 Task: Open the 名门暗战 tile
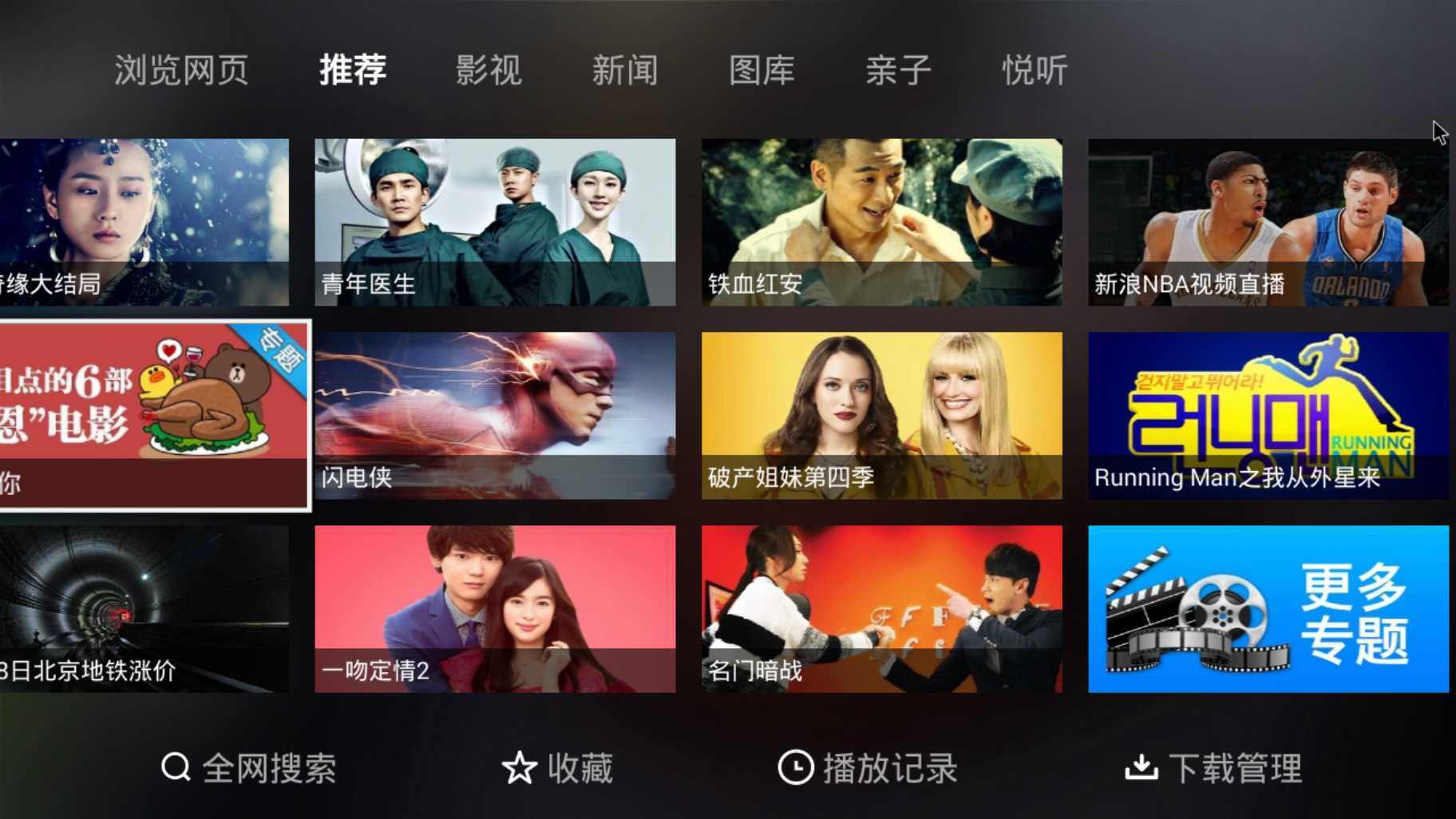click(881, 608)
